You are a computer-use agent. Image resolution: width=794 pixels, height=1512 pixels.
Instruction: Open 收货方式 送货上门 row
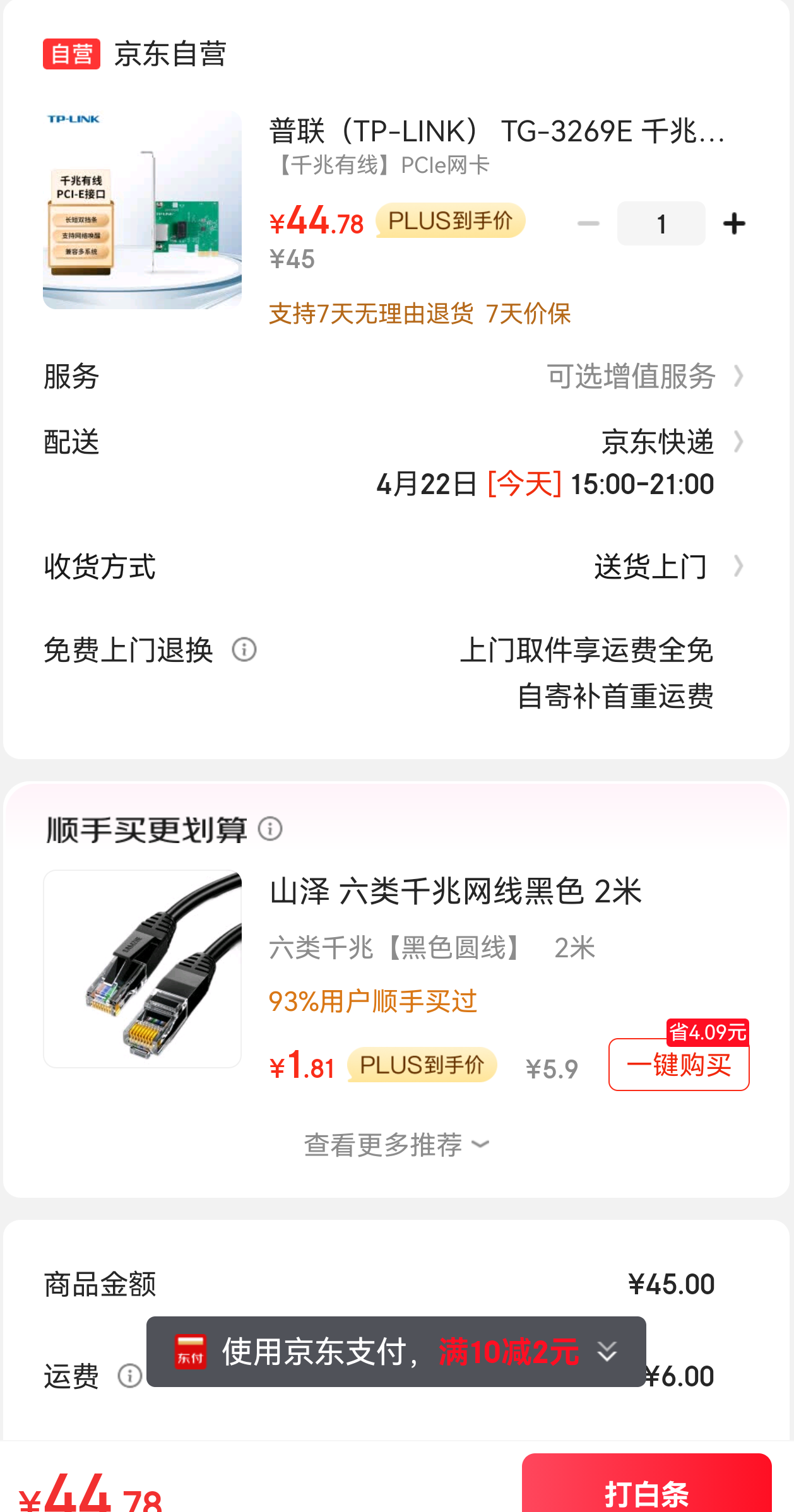coord(663,566)
